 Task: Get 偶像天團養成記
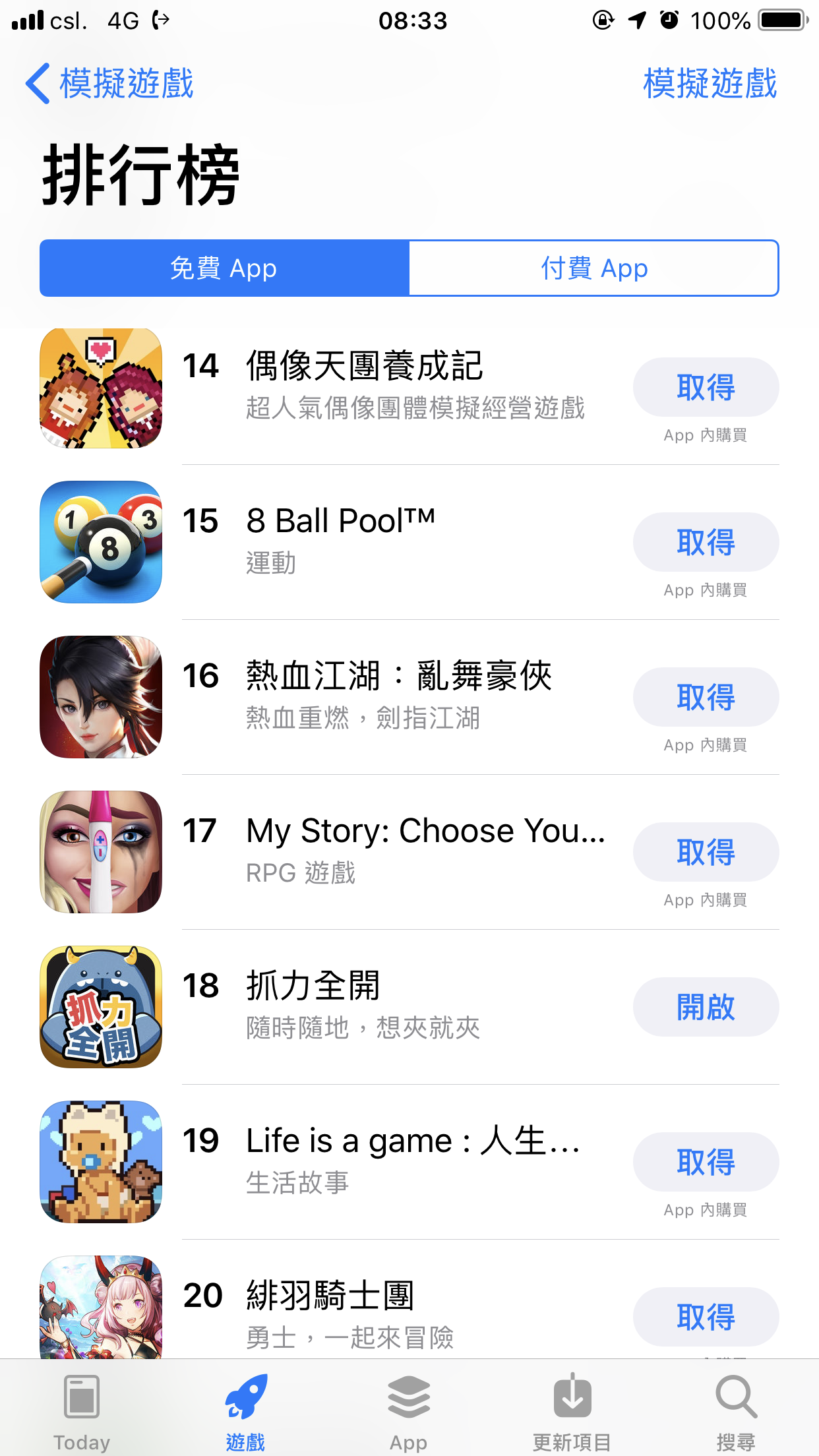pos(705,387)
